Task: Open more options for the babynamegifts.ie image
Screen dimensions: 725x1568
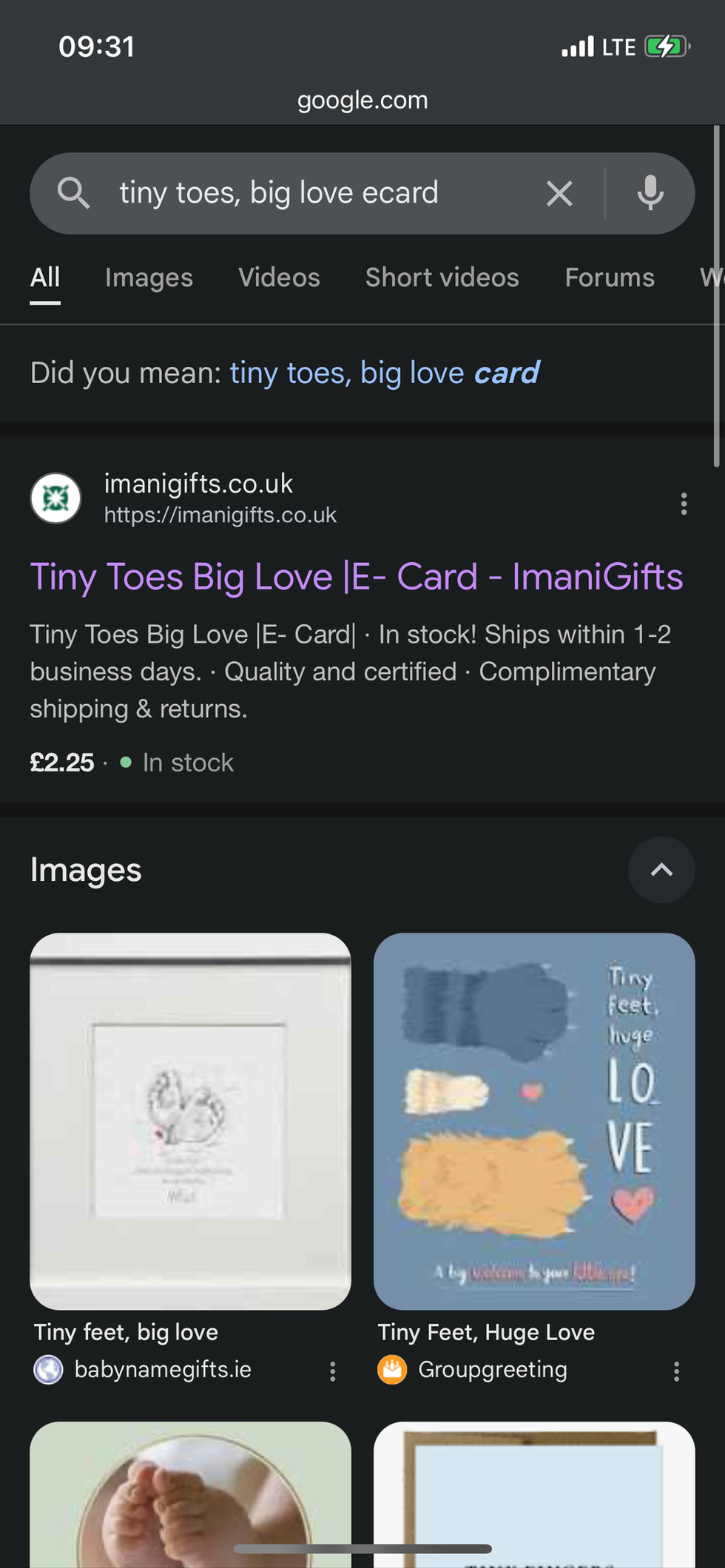Action: click(x=333, y=1371)
